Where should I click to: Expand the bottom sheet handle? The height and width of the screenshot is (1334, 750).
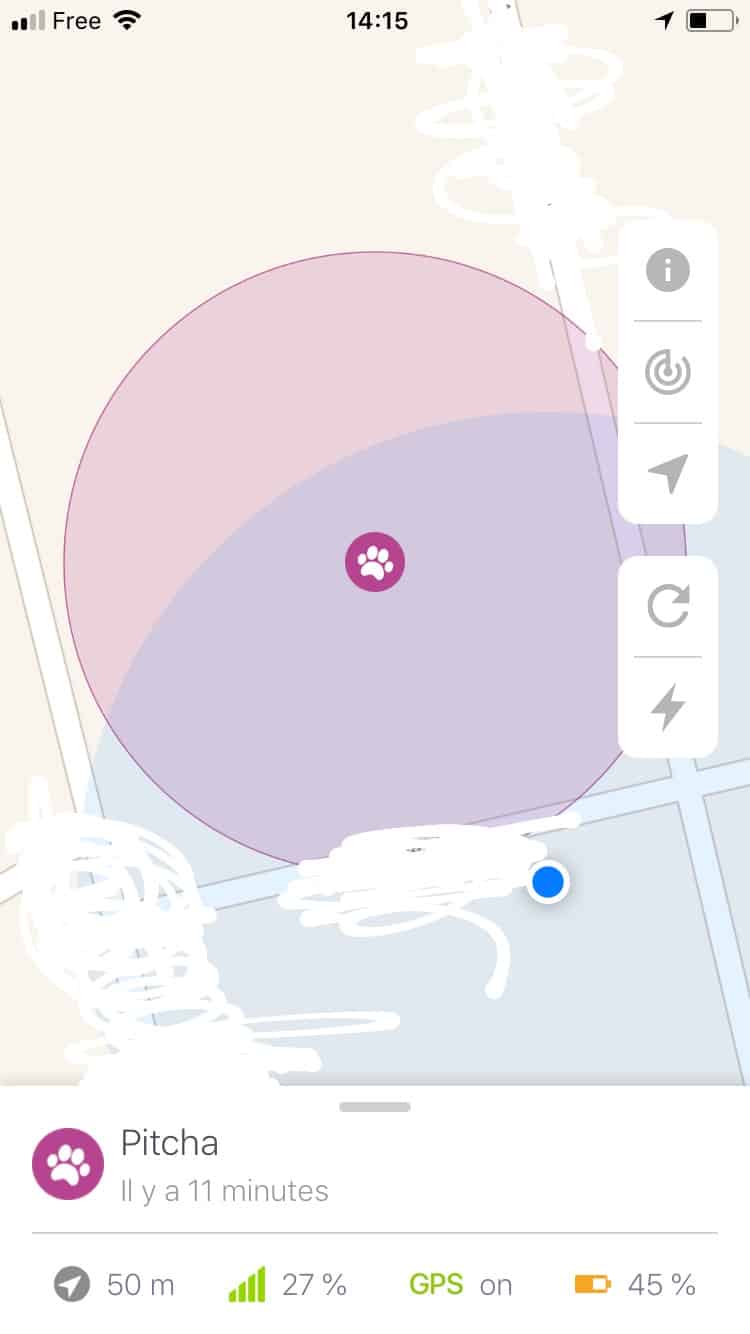point(375,1107)
